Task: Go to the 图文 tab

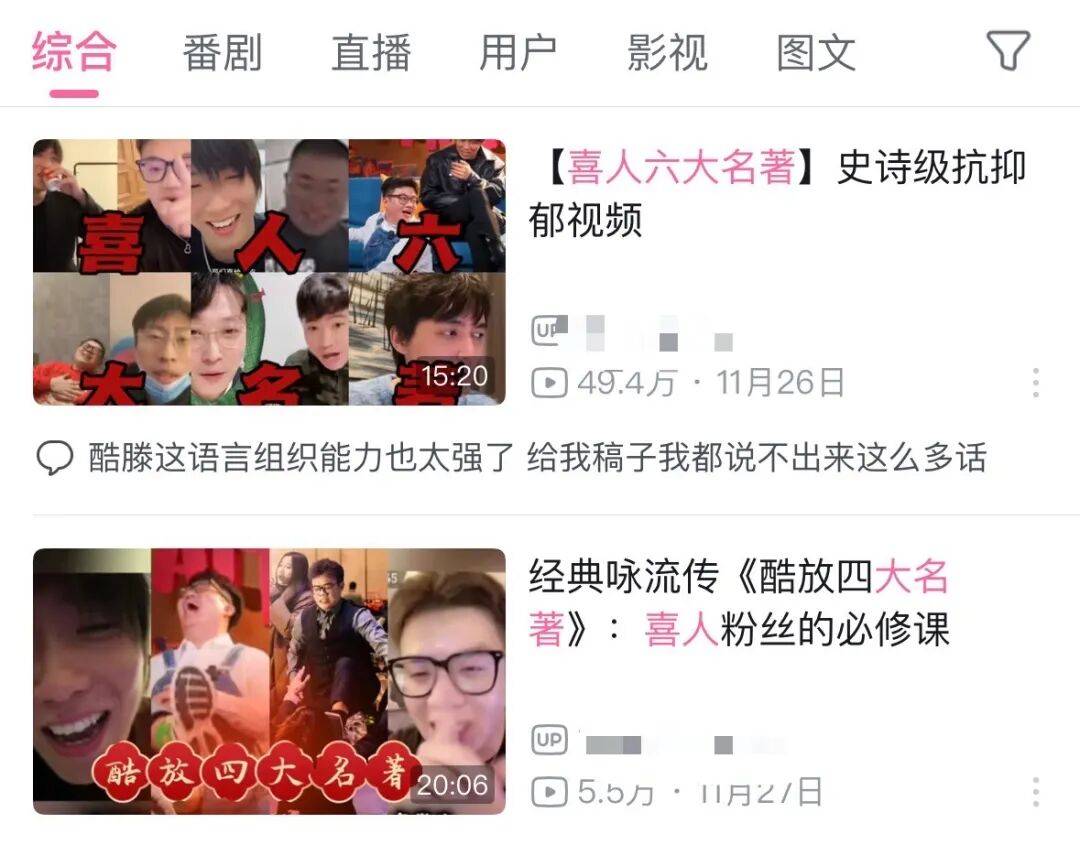Action: point(816,52)
